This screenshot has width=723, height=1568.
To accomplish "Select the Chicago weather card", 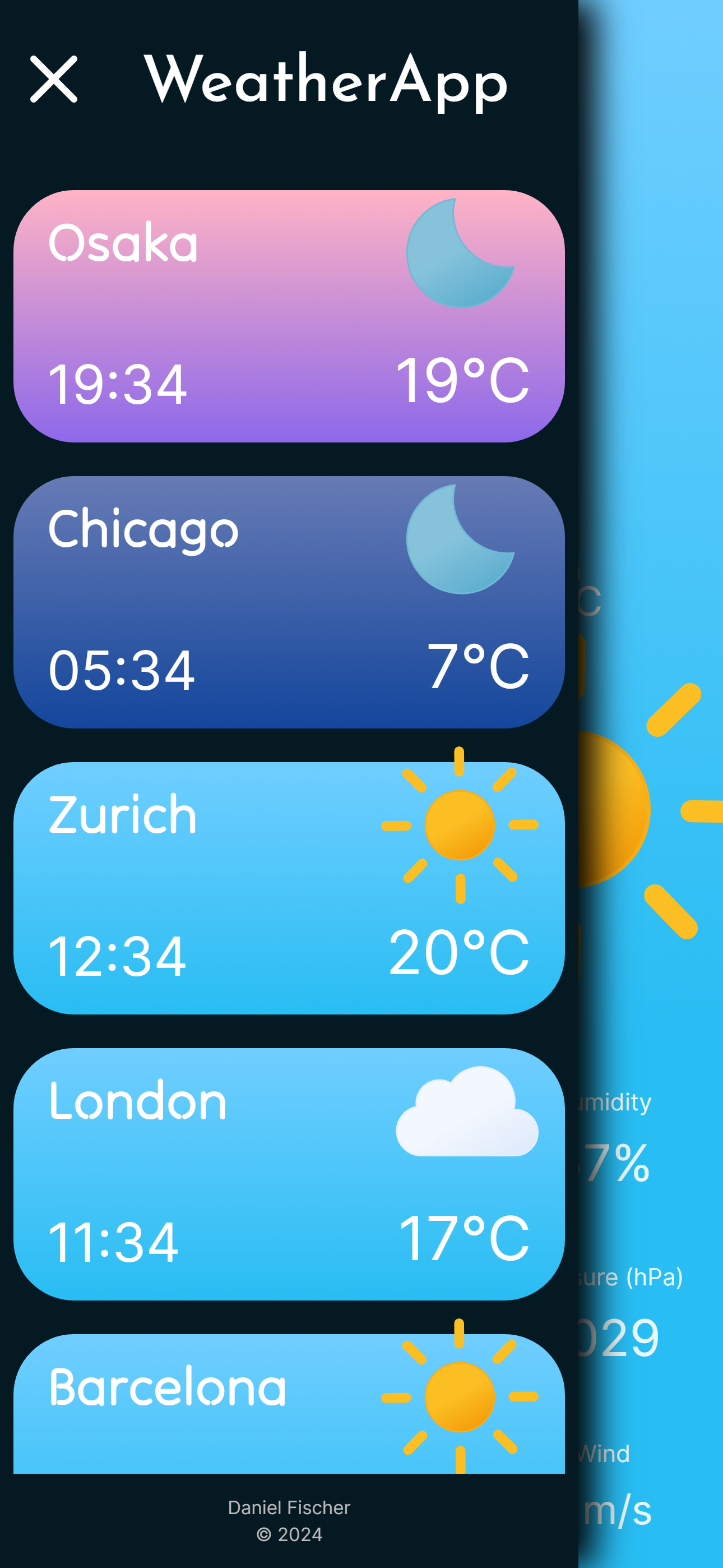I will (289, 602).
